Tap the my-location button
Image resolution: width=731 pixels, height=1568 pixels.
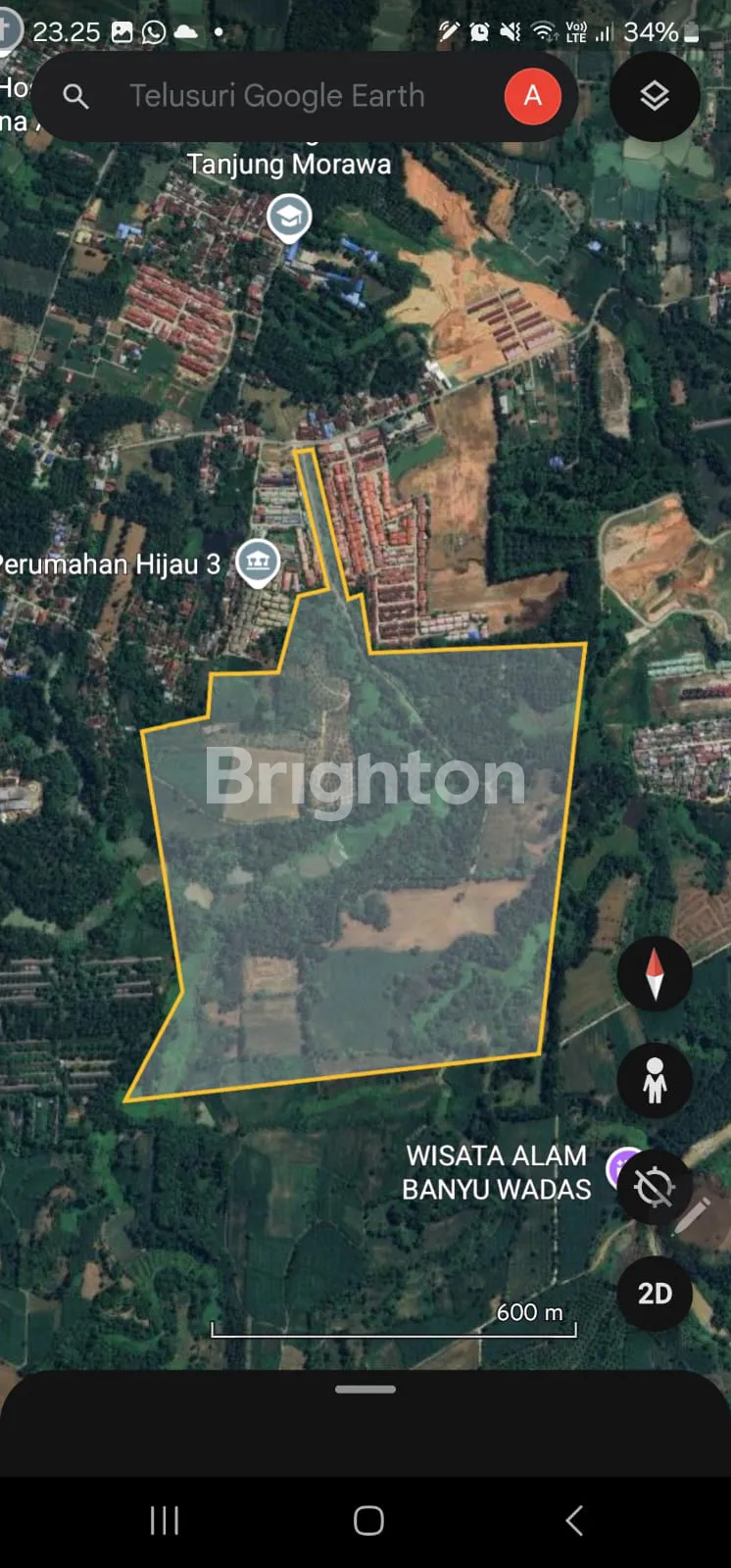[654, 1187]
